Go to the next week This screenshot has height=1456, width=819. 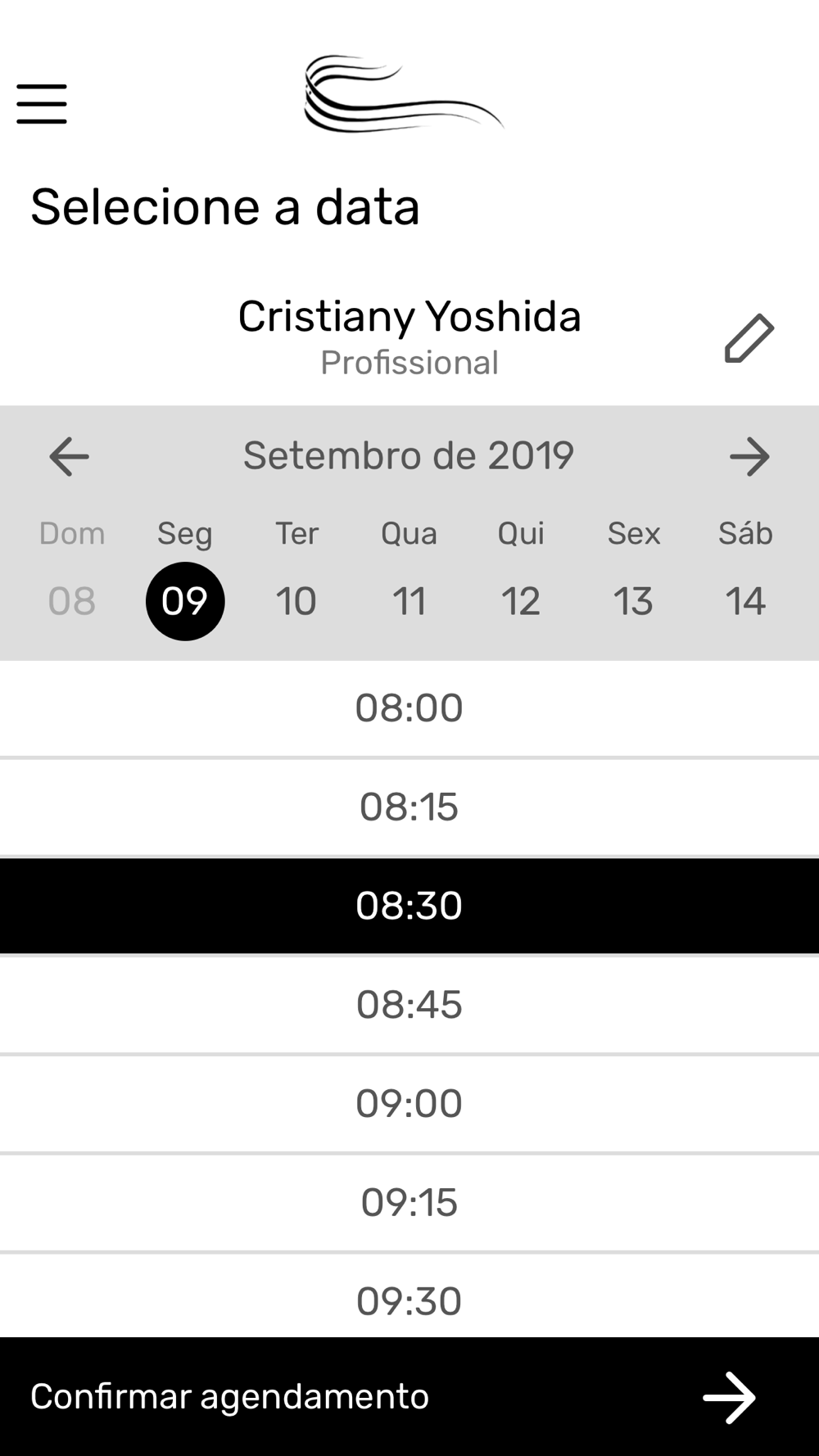[x=749, y=456]
